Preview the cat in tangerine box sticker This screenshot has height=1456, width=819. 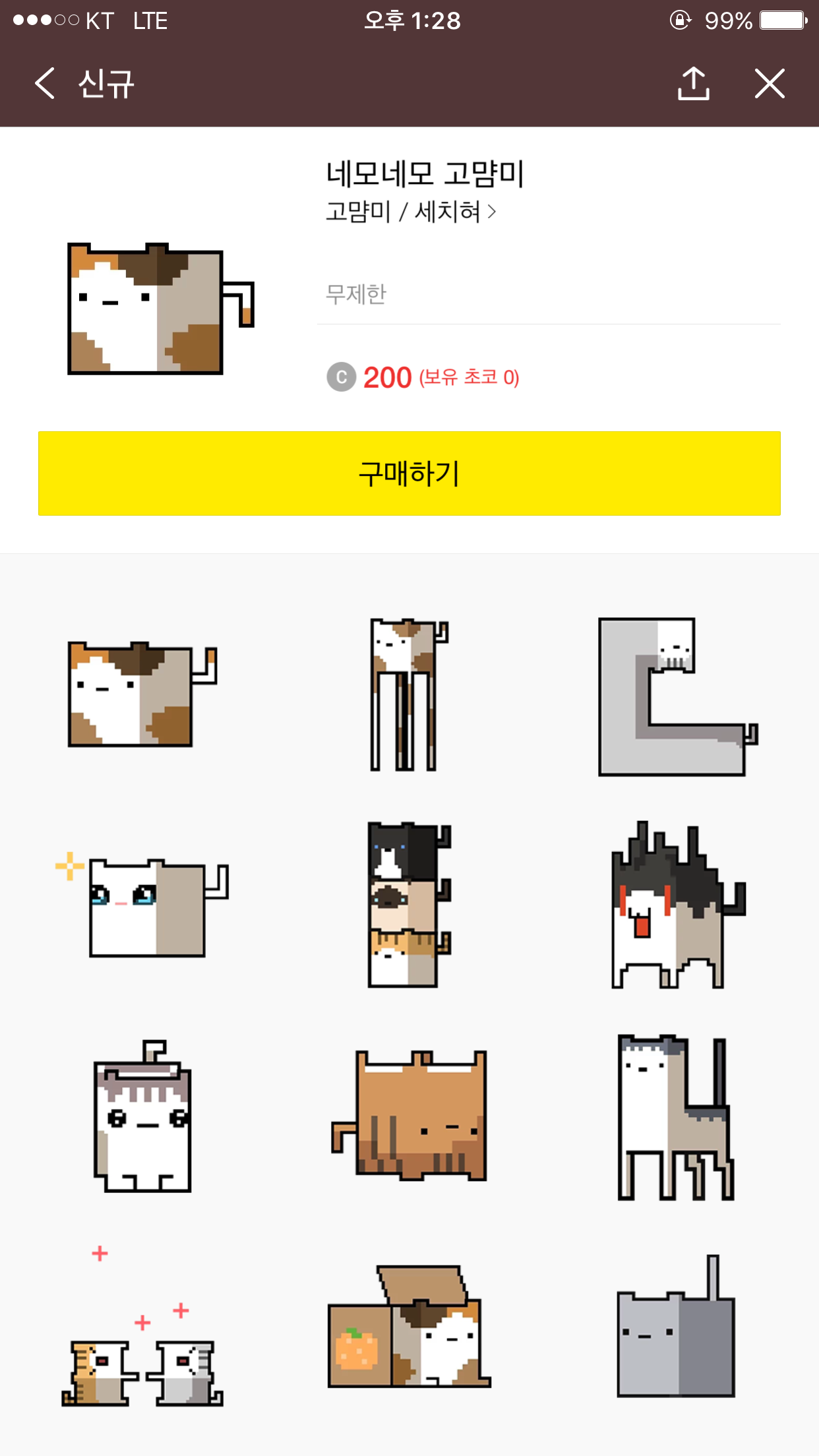click(x=409, y=1326)
